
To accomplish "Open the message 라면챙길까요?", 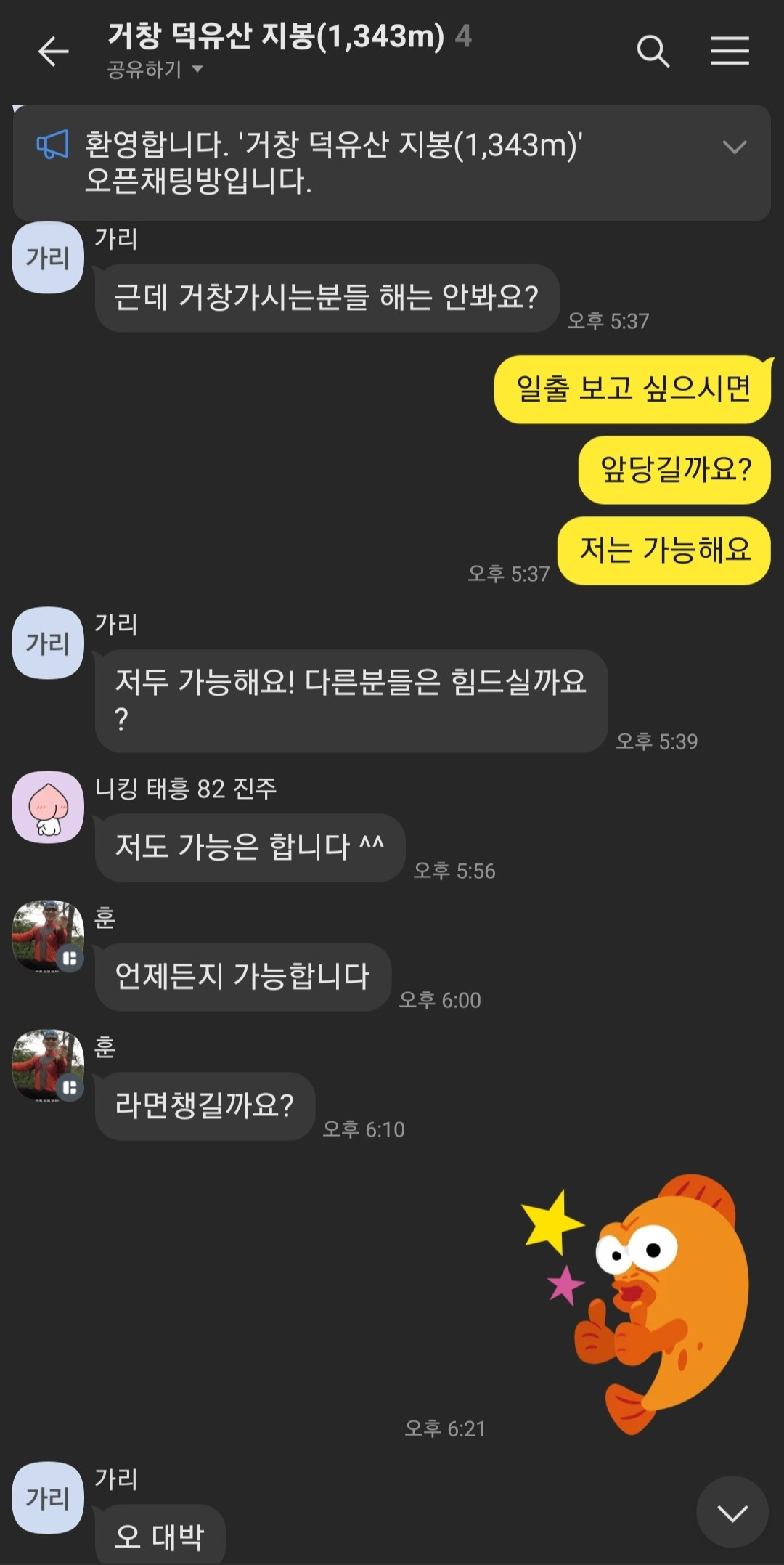I will point(204,1106).
